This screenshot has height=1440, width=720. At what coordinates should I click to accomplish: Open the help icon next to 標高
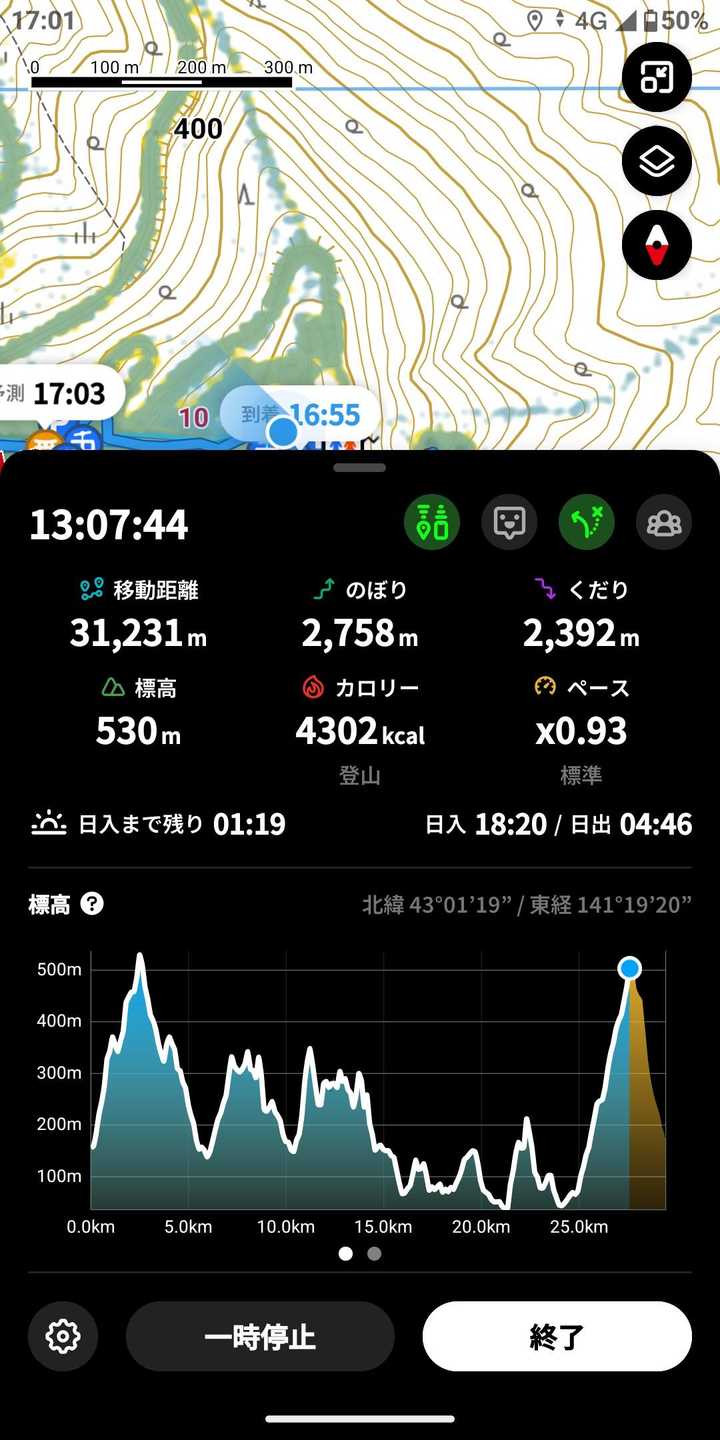92,904
